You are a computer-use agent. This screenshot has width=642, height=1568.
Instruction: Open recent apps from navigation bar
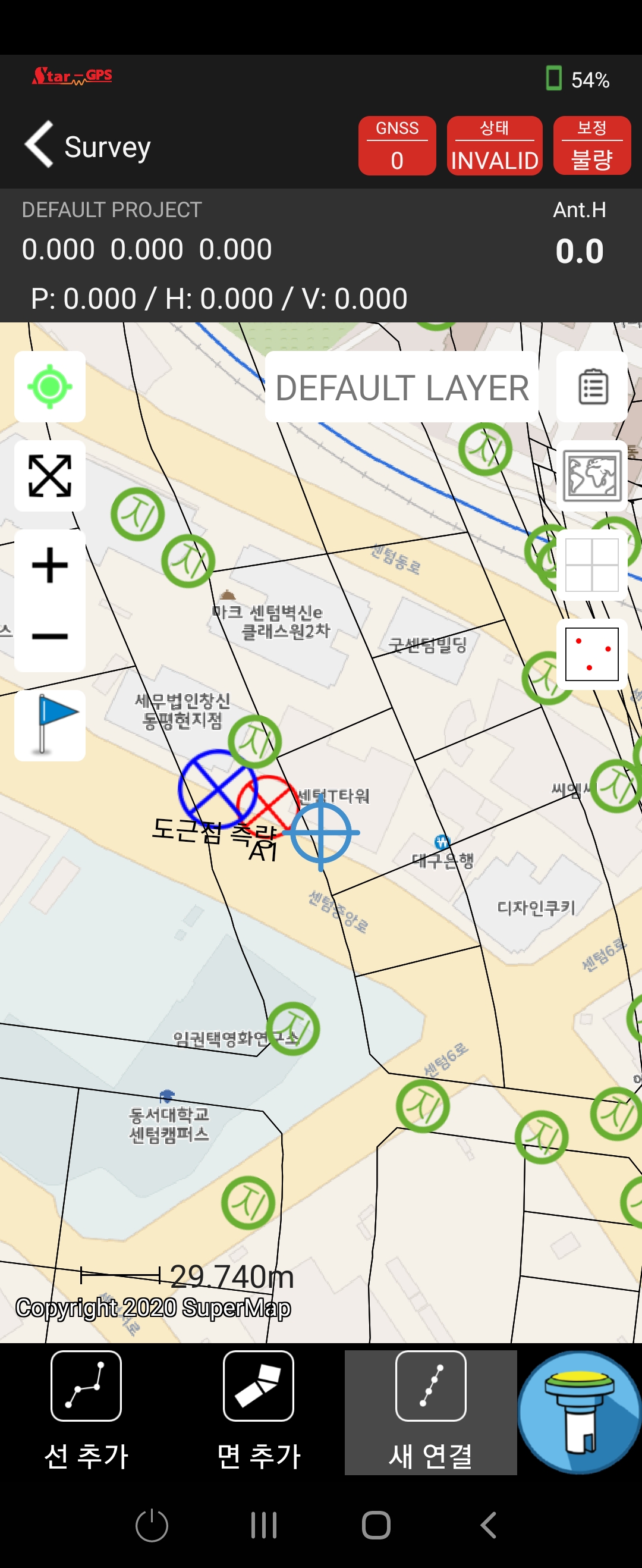click(263, 1525)
